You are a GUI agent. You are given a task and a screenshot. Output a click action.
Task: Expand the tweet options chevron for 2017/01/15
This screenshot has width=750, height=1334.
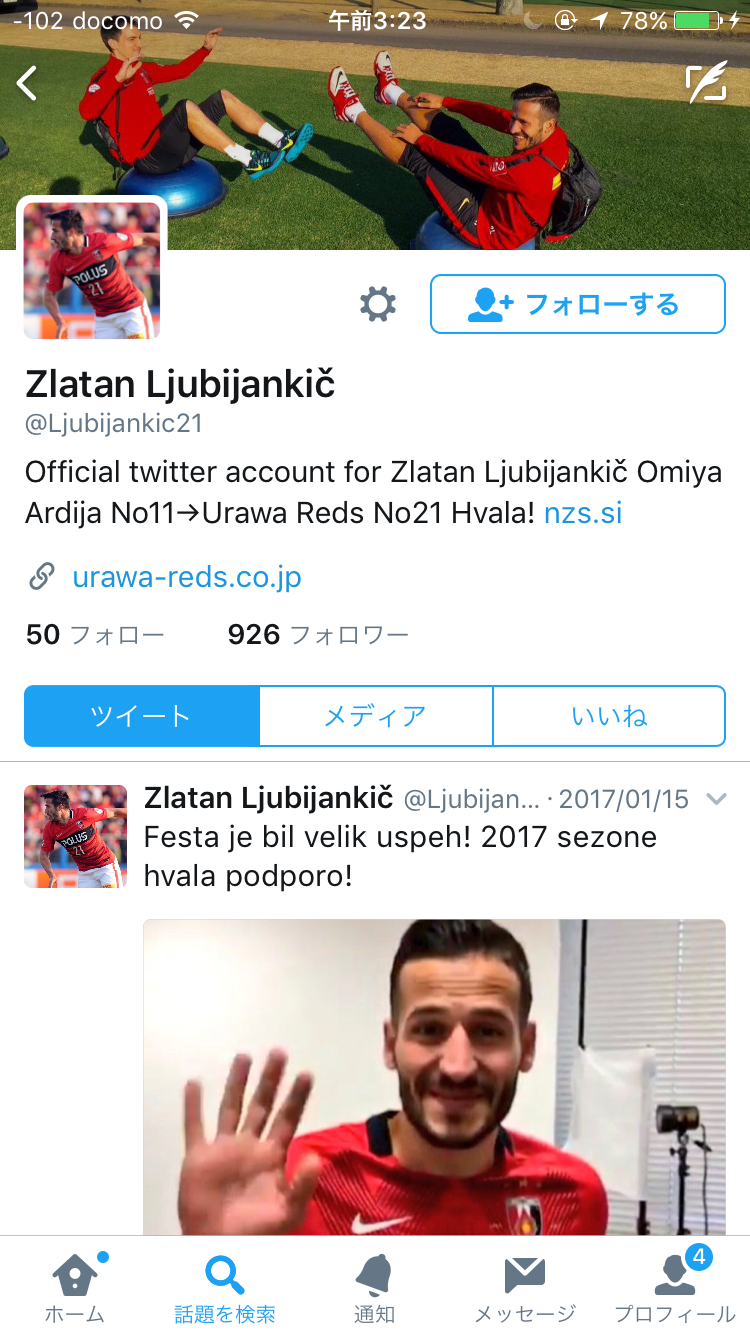coord(716,799)
